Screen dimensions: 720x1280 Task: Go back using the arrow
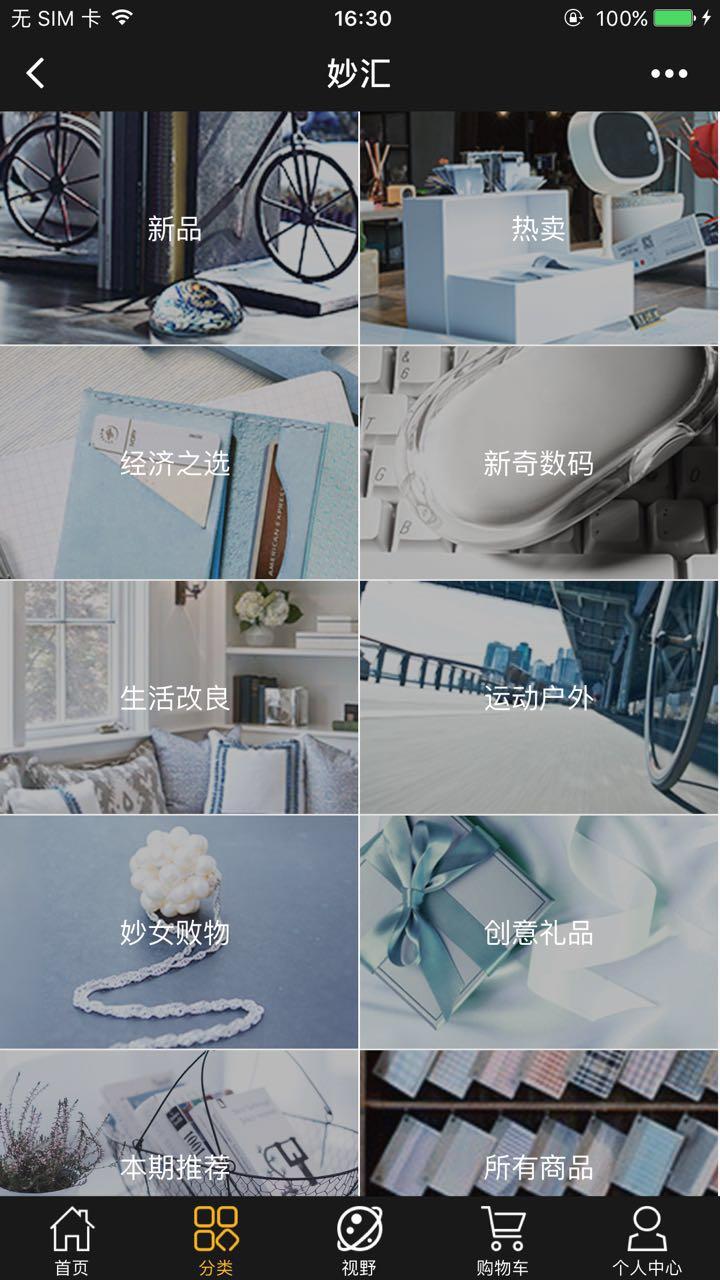point(36,73)
